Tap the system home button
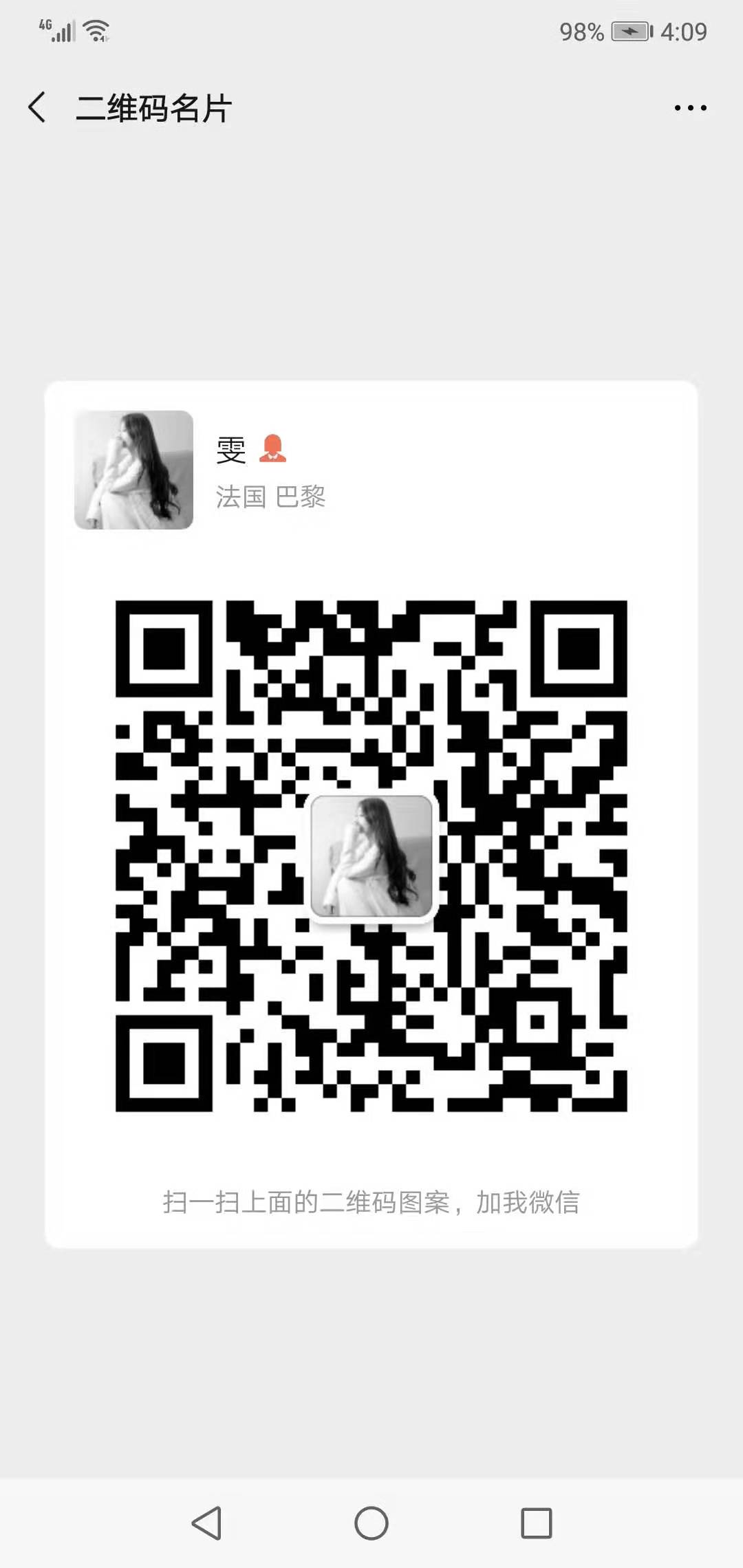This screenshot has width=743, height=1568. 371,1523
